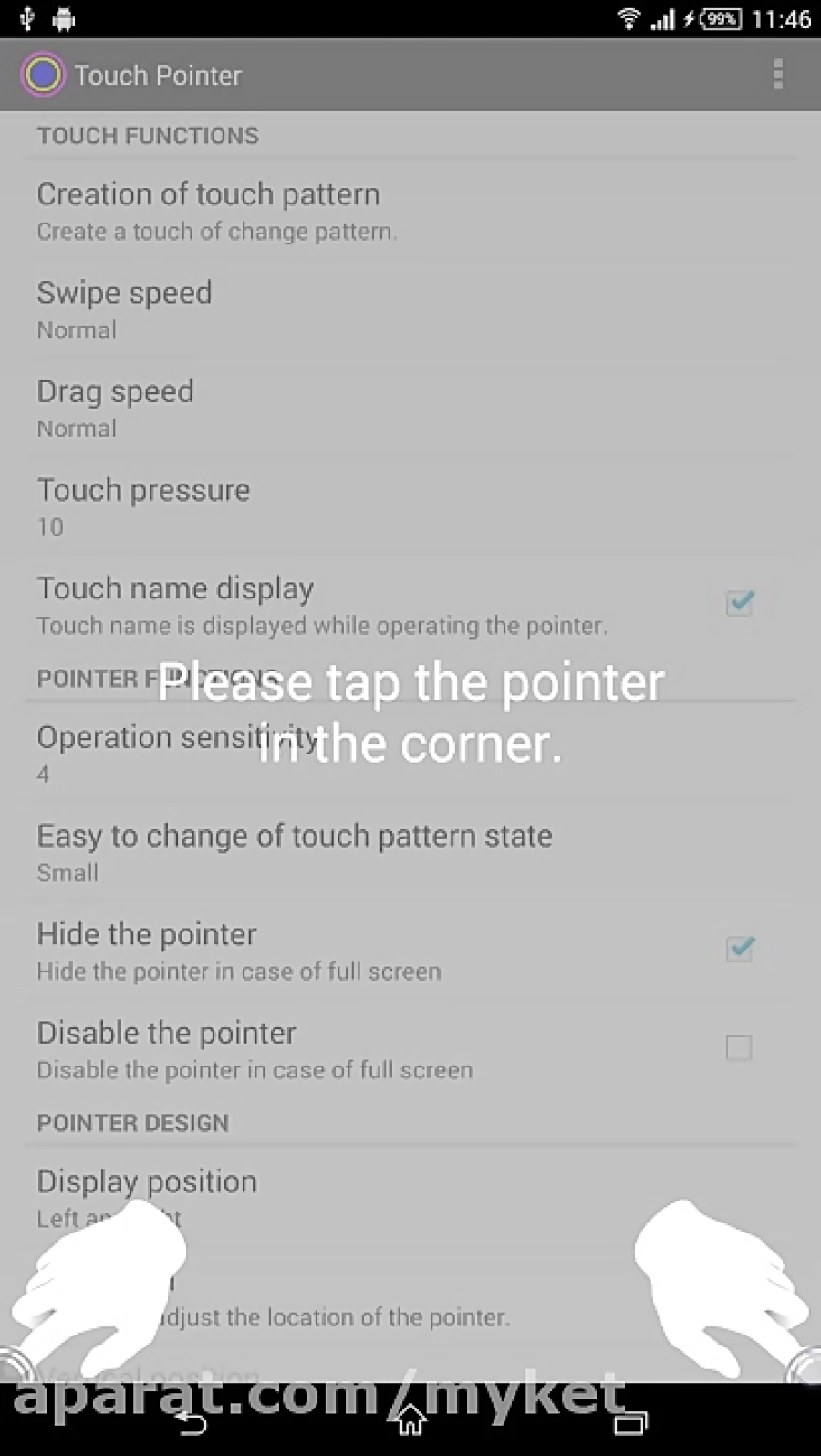Screen dimensions: 821x1456
Task: Adjust the Touch pressure value of 10
Action: pos(274,505)
